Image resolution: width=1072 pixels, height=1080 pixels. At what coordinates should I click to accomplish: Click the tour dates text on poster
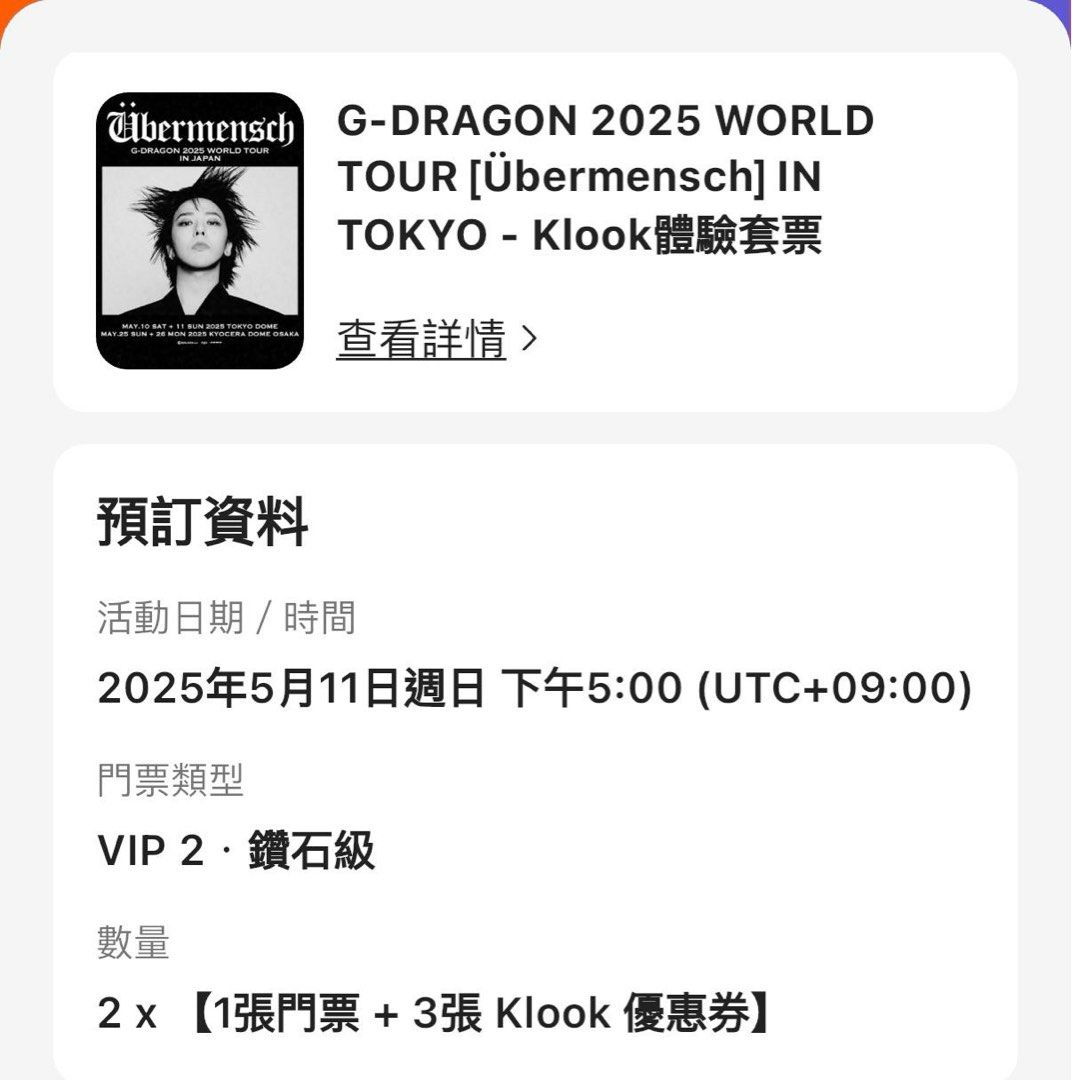coord(200,330)
